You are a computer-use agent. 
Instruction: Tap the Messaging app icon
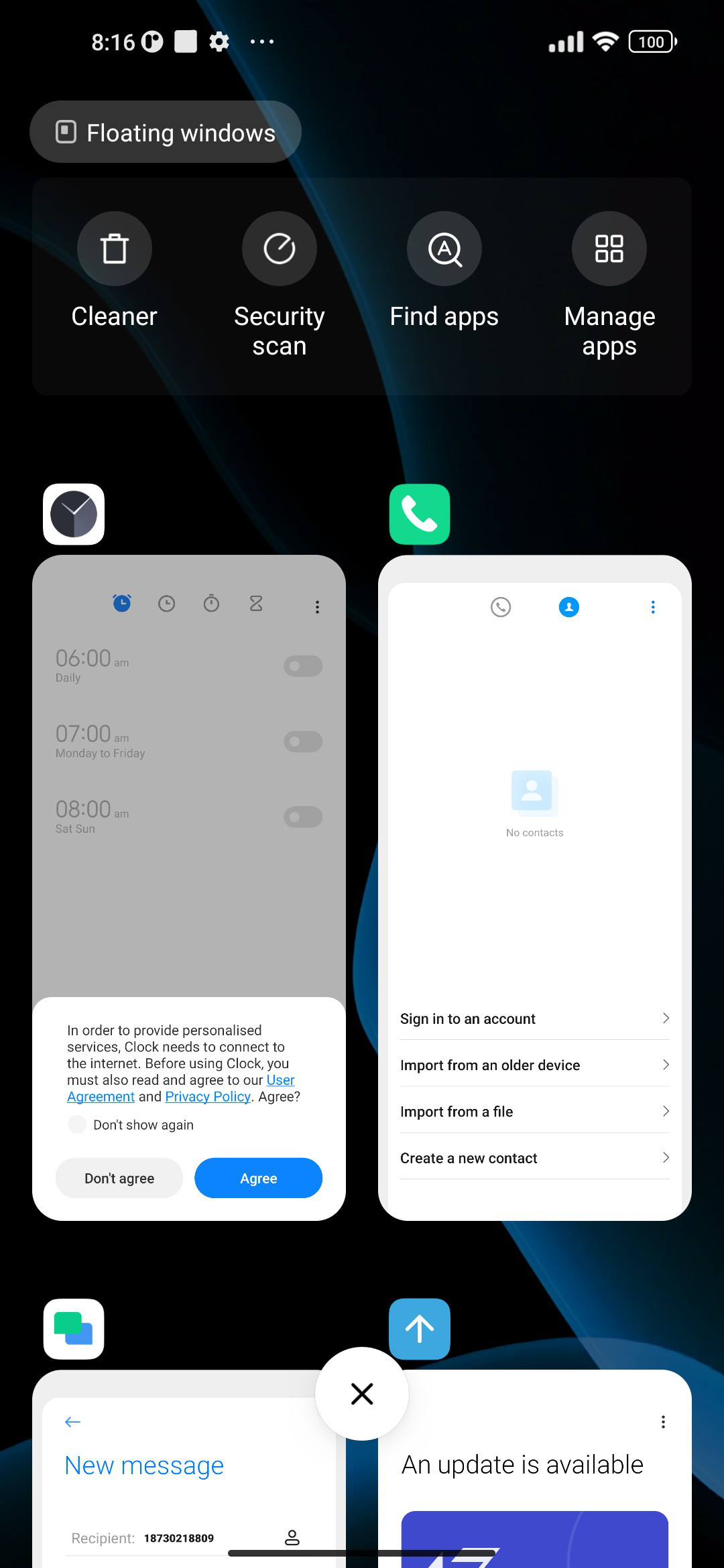pyautogui.click(x=74, y=1329)
